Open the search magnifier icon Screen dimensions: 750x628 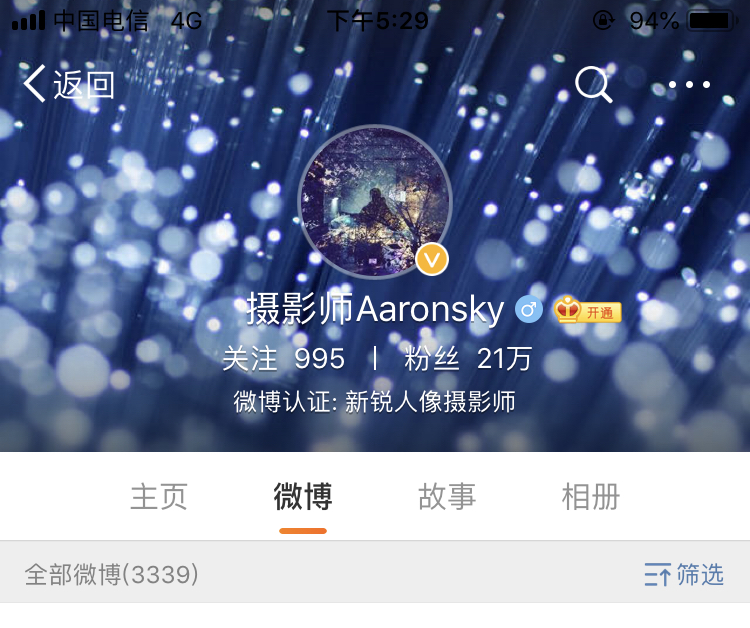pos(593,85)
